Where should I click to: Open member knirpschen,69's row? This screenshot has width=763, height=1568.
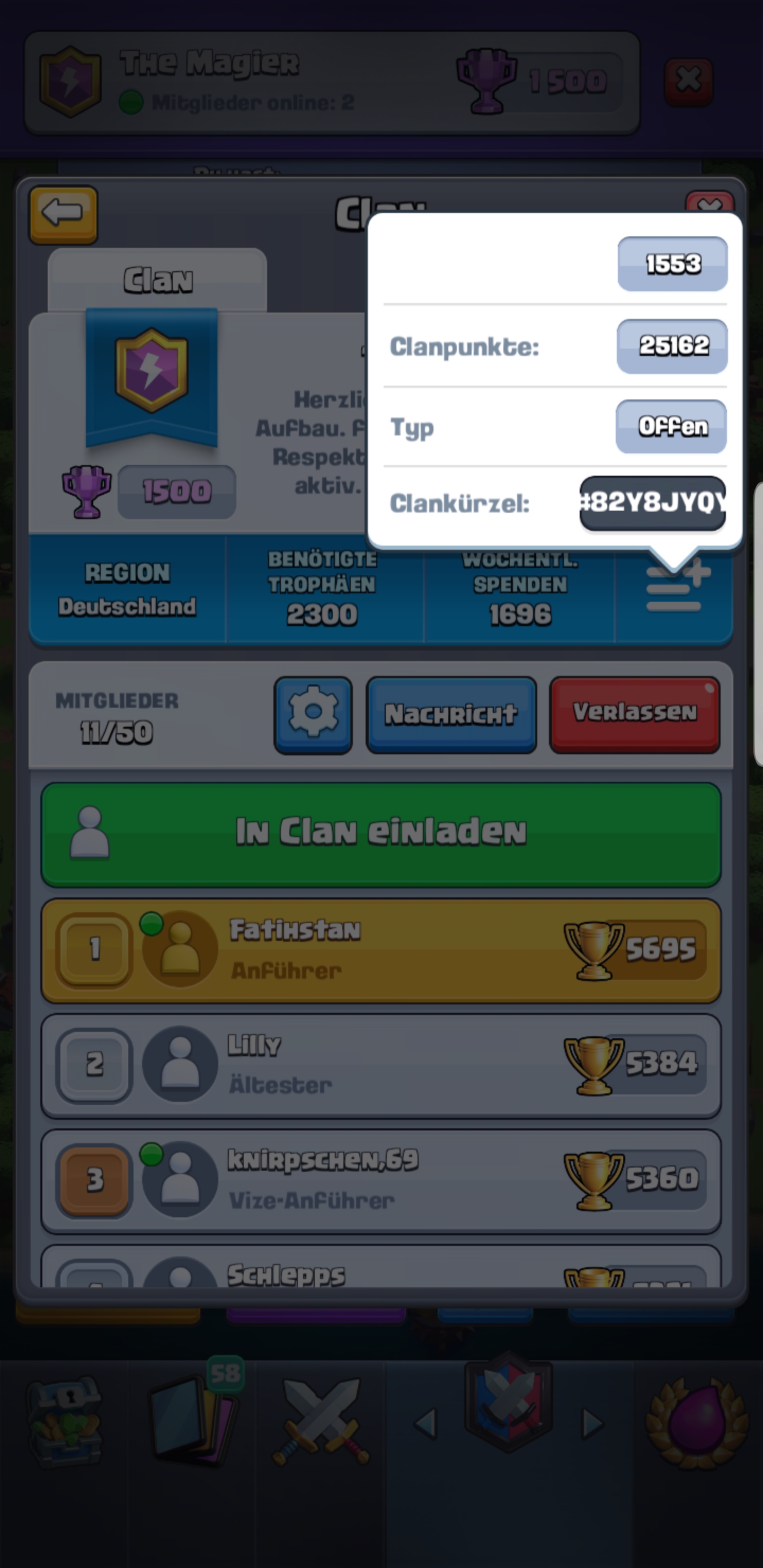[381, 1181]
